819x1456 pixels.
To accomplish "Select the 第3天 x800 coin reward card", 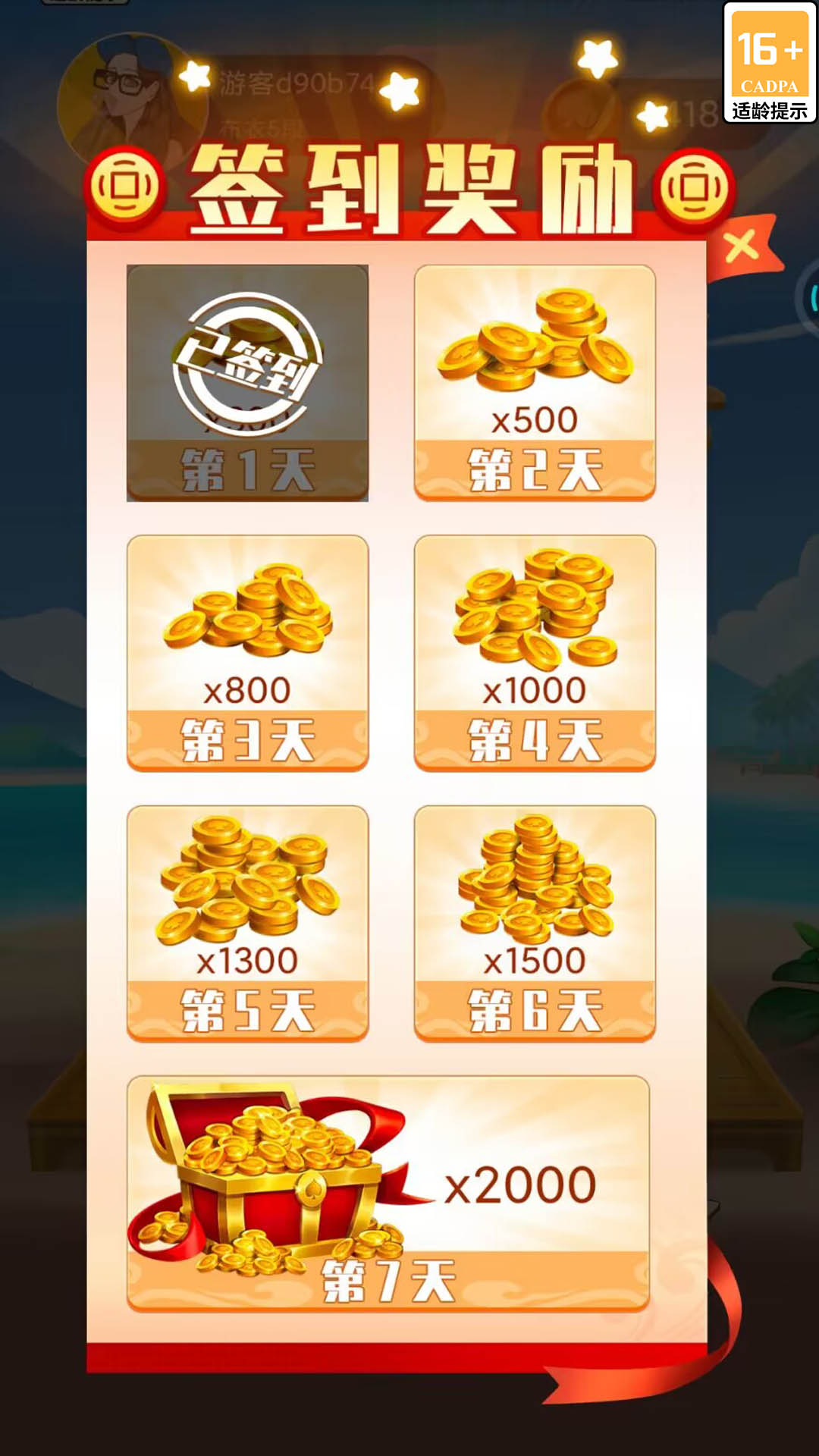I will 247,653.
